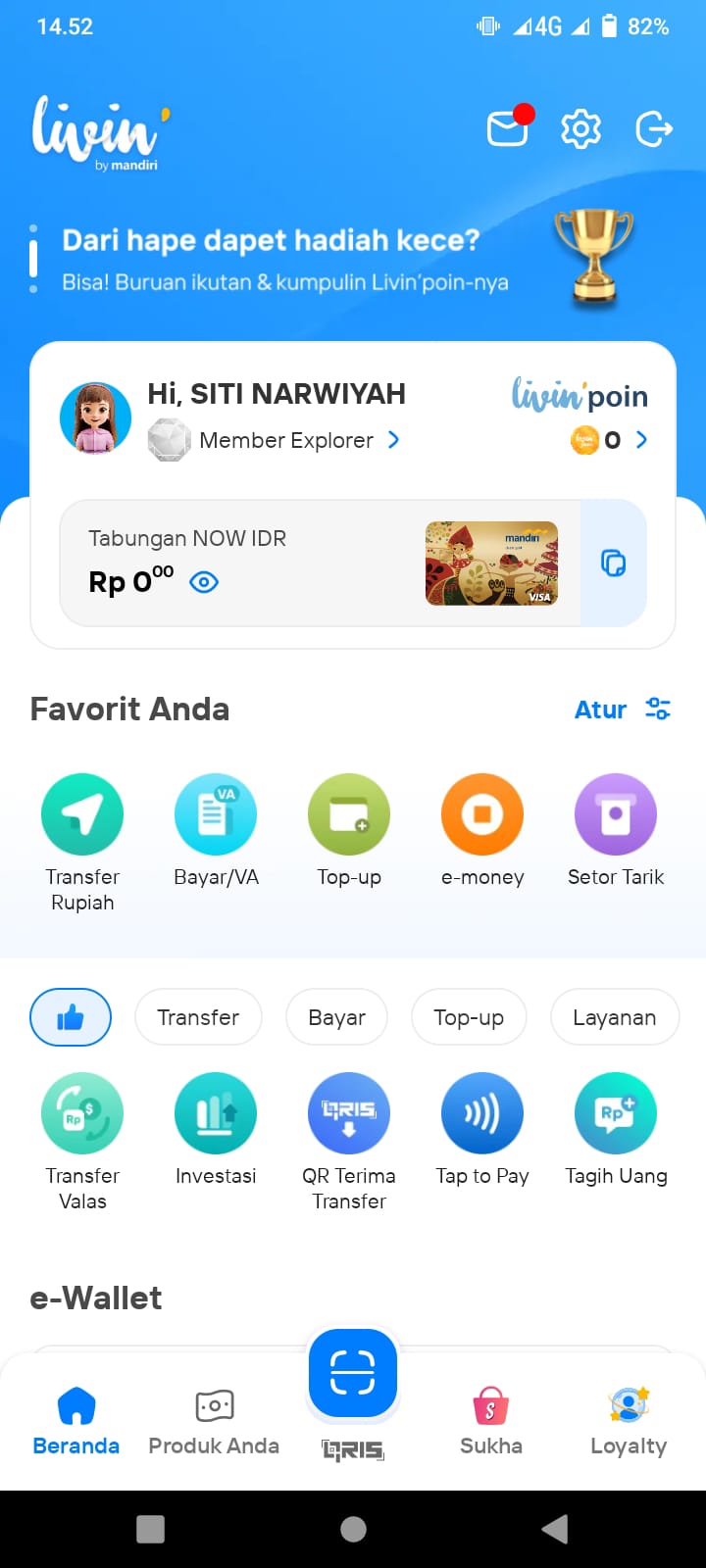Open Livin'poin balance
The height and width of the screenshot is (1568, 706).
(x=610, y=440)
